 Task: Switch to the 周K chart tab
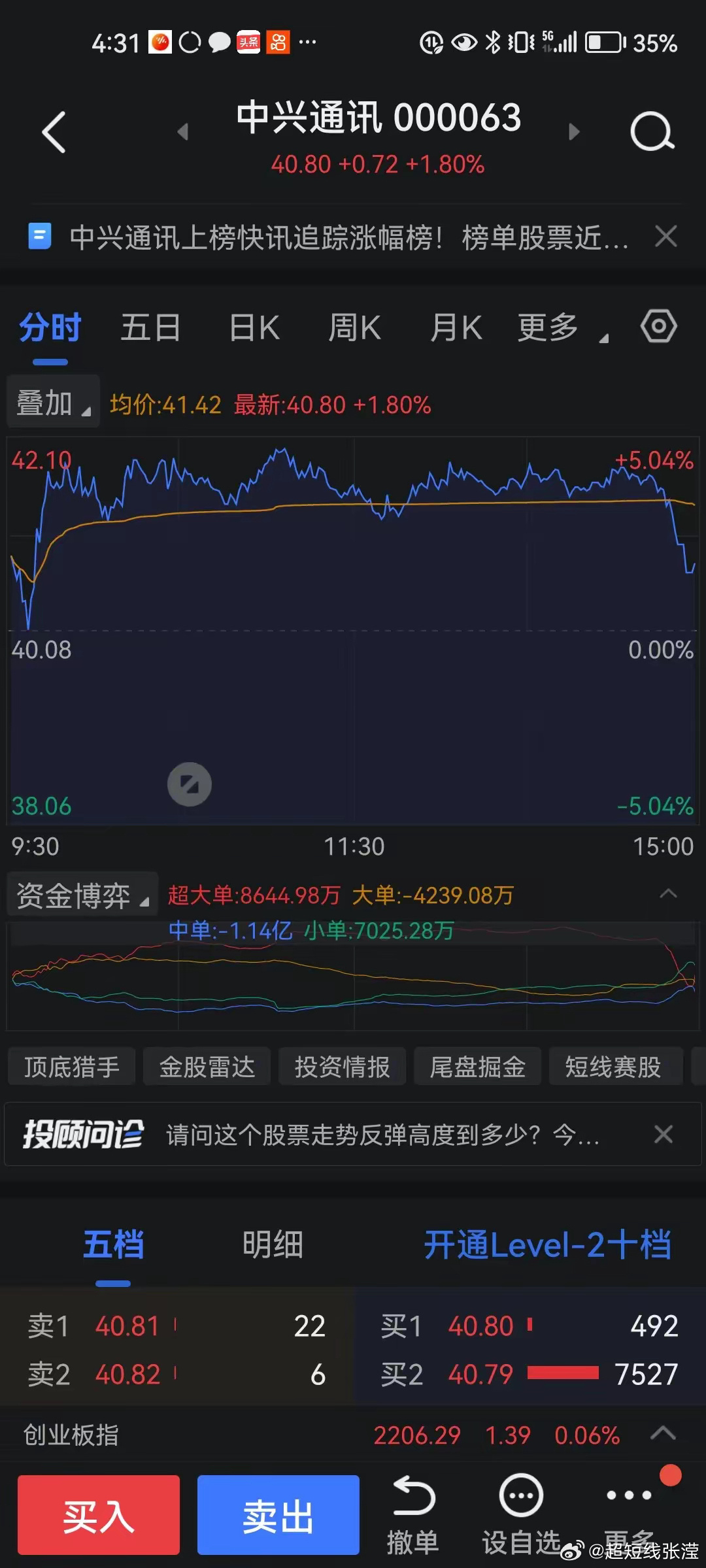tap(354, 327)
